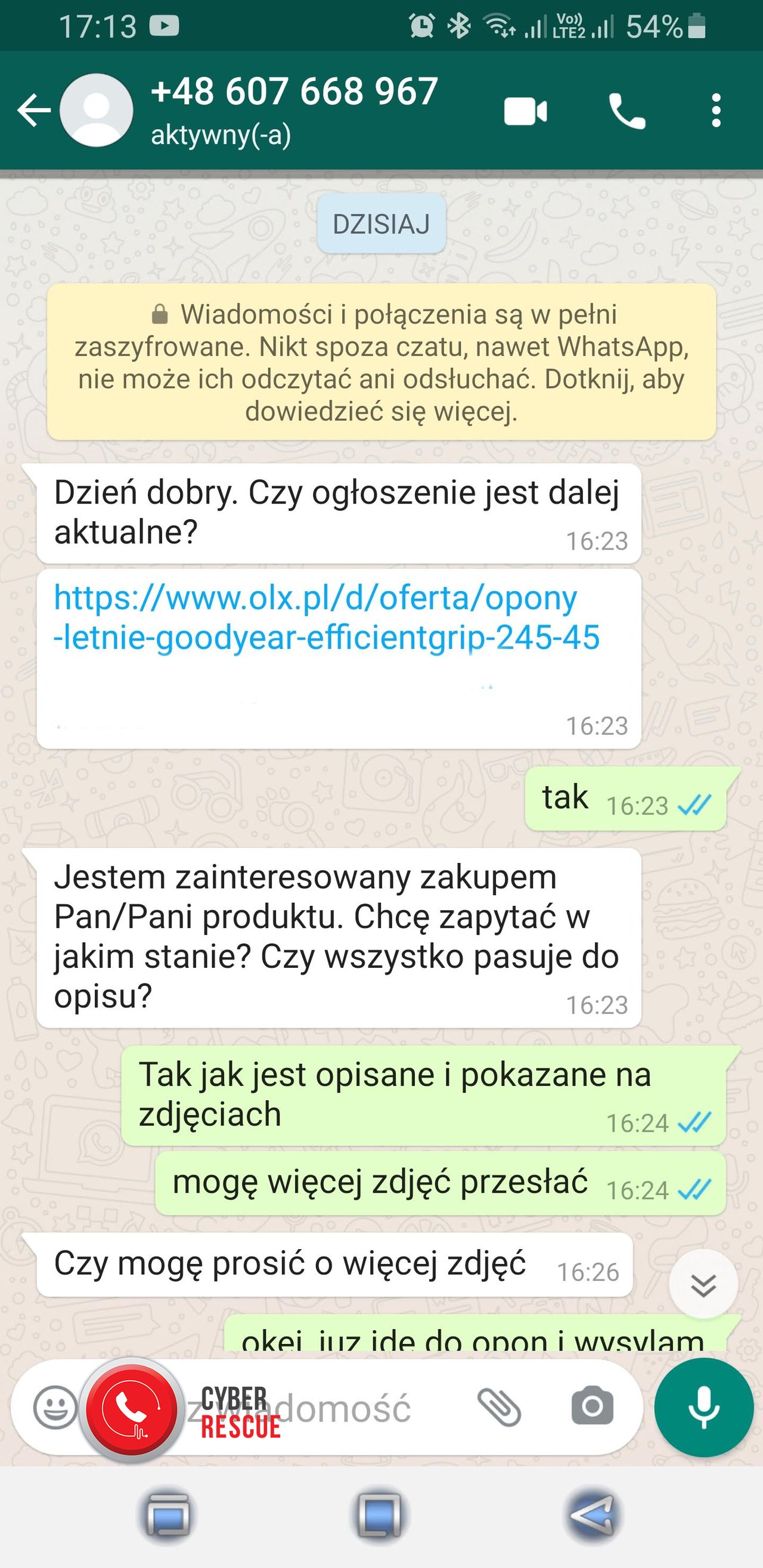763x1568 pixels.
Task: Go back using the back arrow
Action: click(33, 111)
